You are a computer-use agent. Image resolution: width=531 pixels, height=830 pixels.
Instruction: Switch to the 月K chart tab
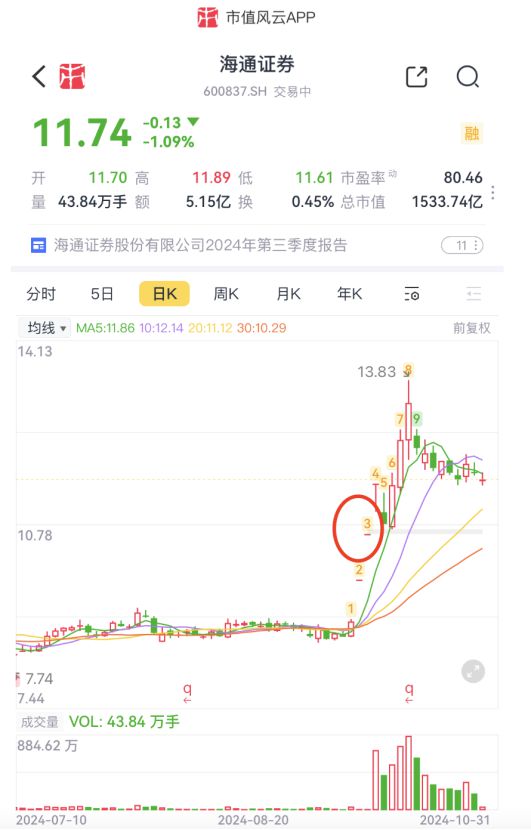pyautogui.click(x=288, y=294)
